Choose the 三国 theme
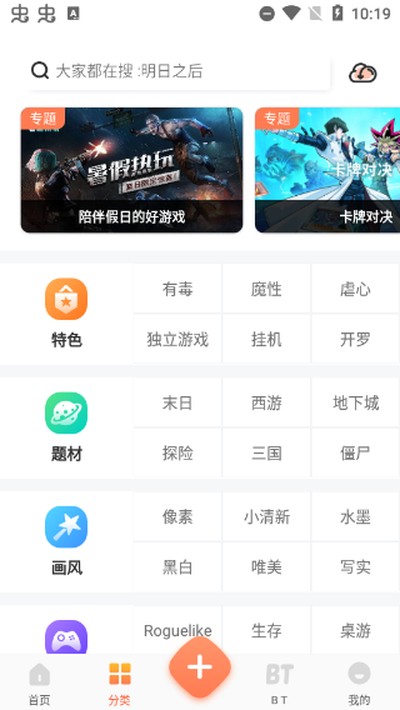Image resolution: width=400 pixels, height=710 pixels. click(266, 453)
